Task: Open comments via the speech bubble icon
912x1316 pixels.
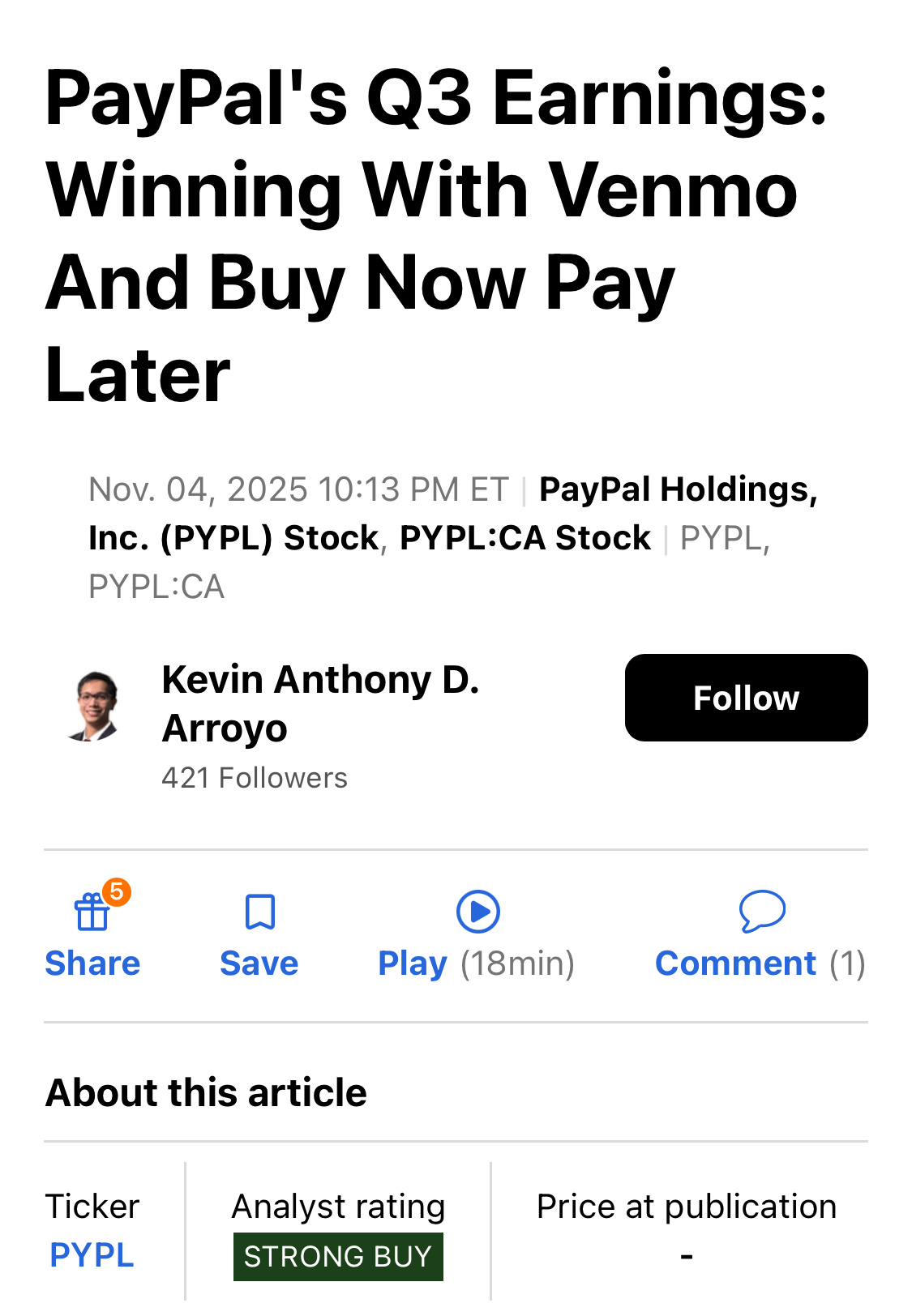Action: [761, 912]
